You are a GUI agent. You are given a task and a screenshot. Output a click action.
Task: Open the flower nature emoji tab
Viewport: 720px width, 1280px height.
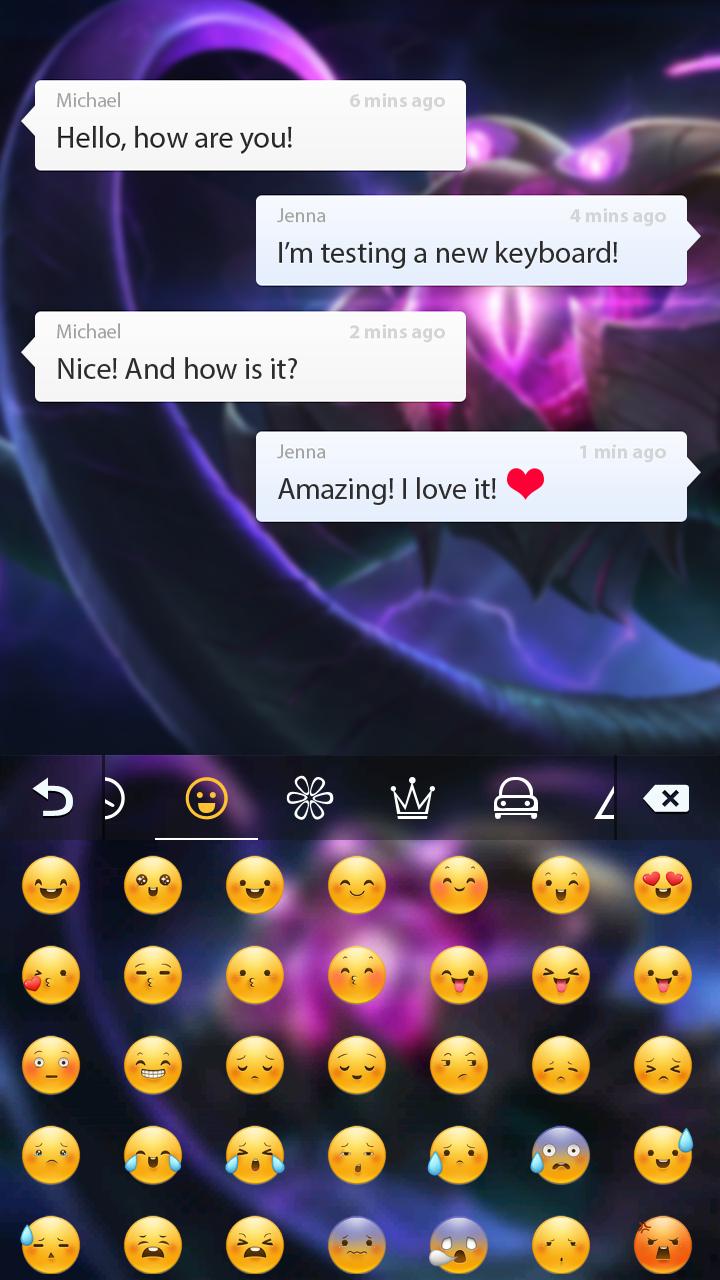(310, 798)
